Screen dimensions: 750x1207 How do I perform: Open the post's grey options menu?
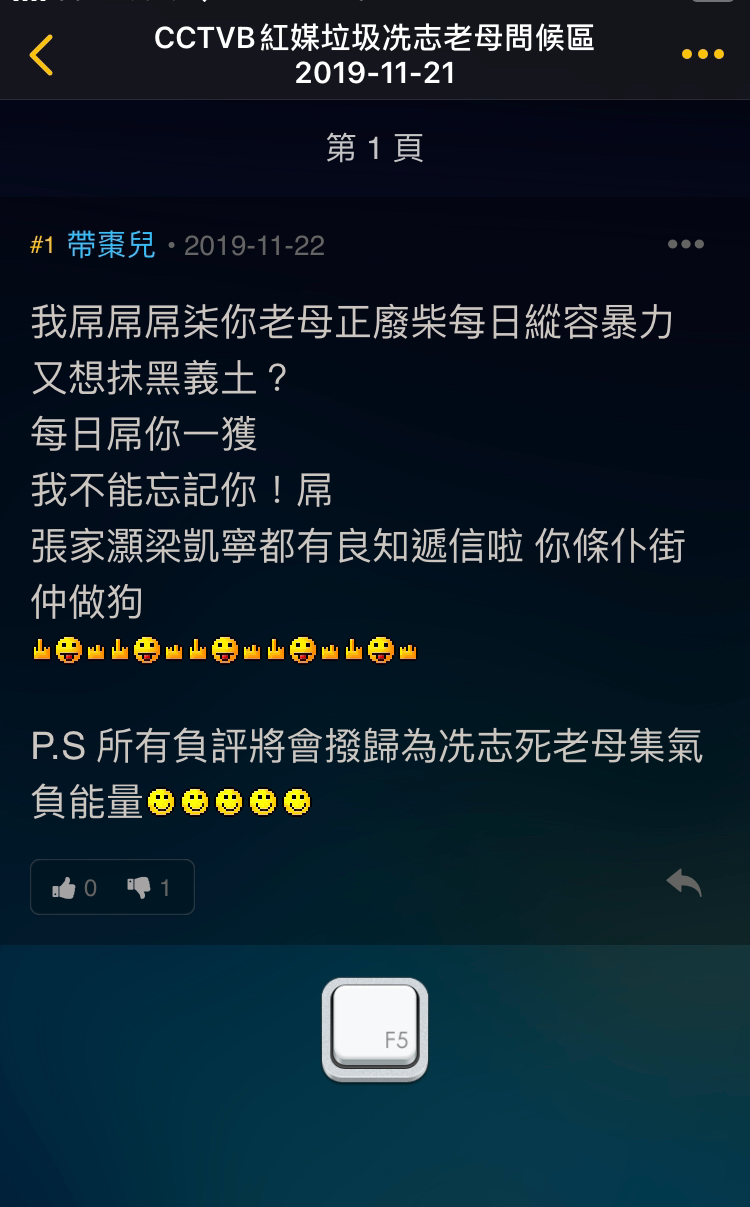[x=686, y=244]
